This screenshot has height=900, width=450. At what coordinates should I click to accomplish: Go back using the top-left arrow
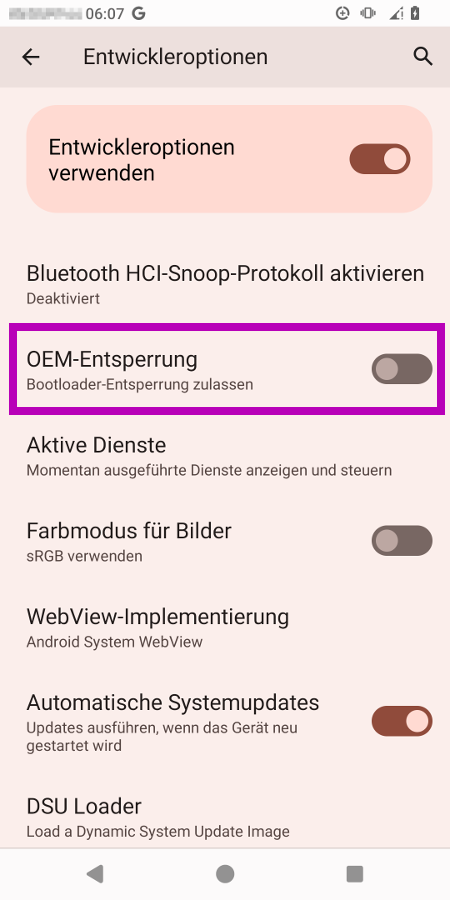[x=30, y=57]
